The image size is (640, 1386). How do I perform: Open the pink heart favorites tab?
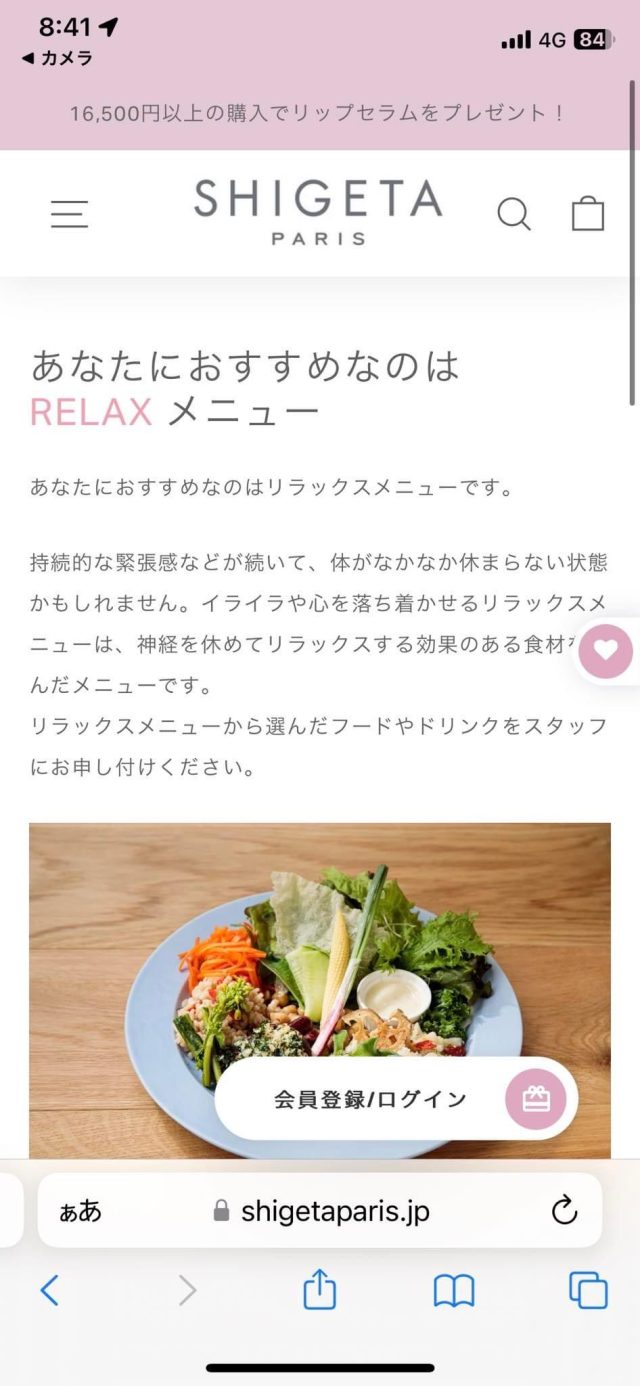[x=606, y=651]
